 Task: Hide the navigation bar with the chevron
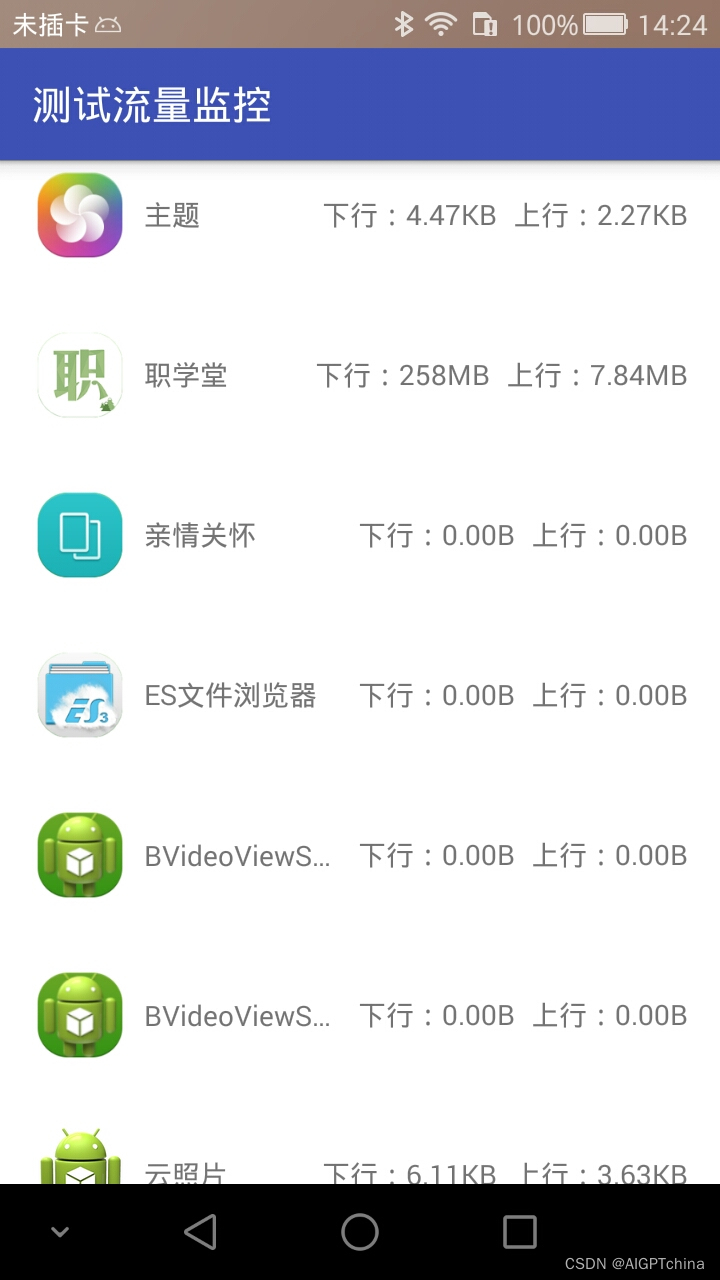[60, 1232]
